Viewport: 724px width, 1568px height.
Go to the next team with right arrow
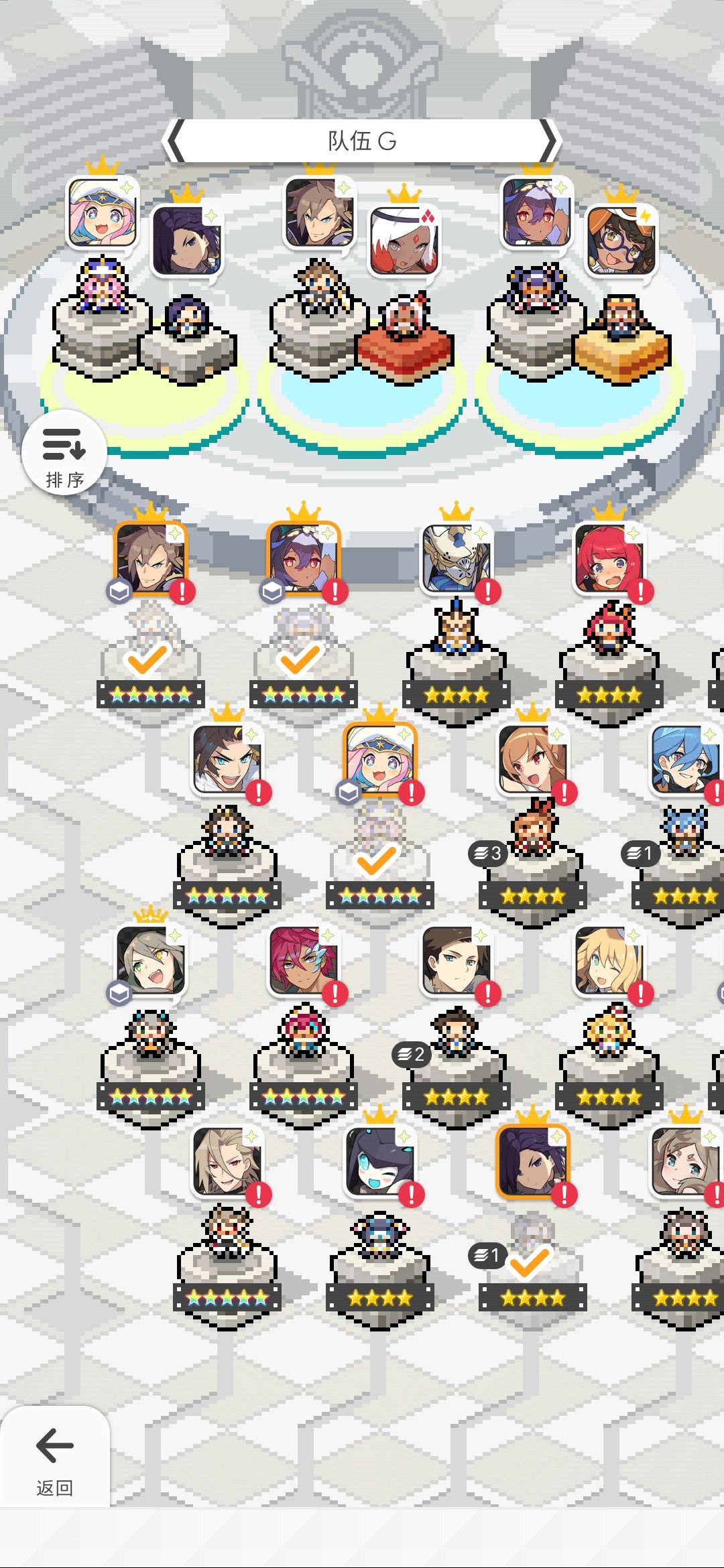[x=548, y=141]
